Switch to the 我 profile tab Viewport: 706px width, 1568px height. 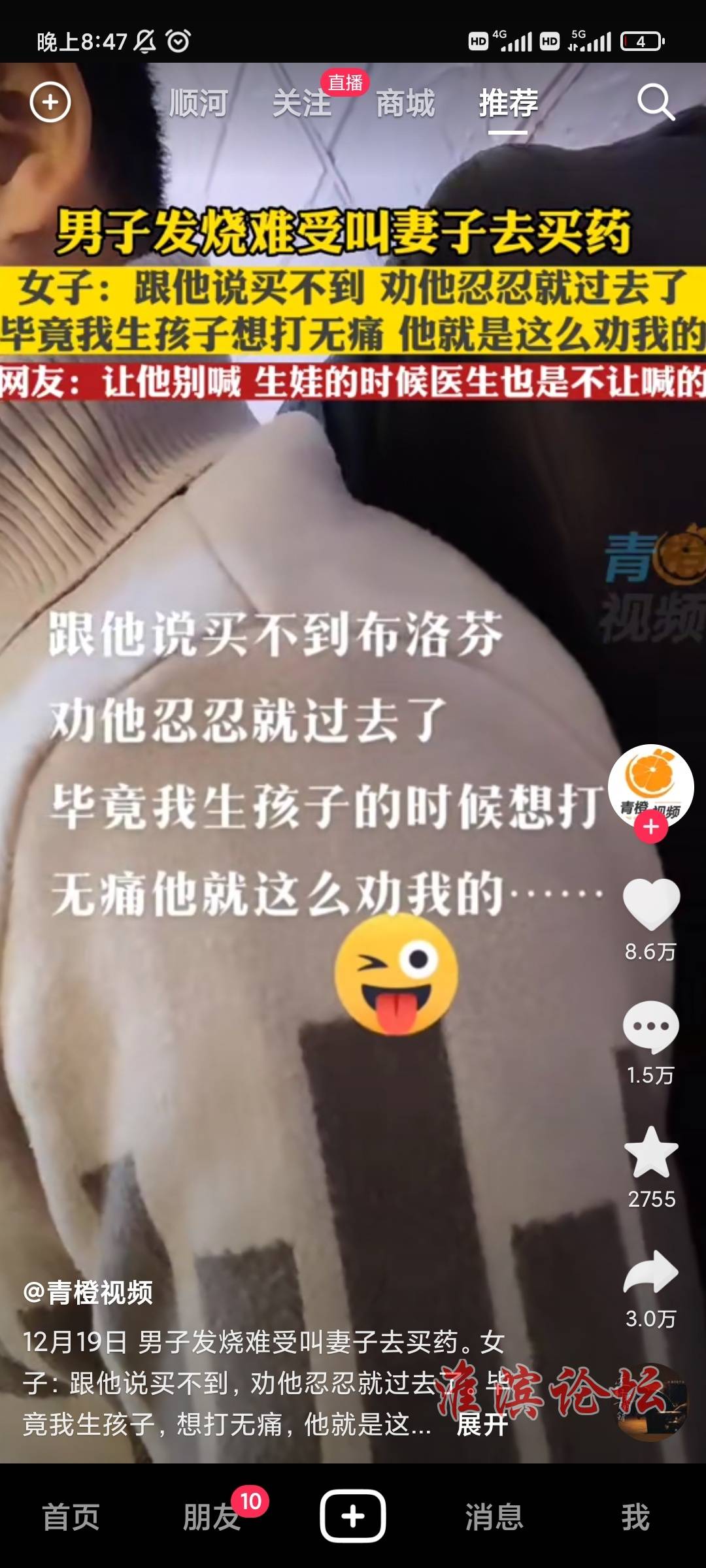635,1516
